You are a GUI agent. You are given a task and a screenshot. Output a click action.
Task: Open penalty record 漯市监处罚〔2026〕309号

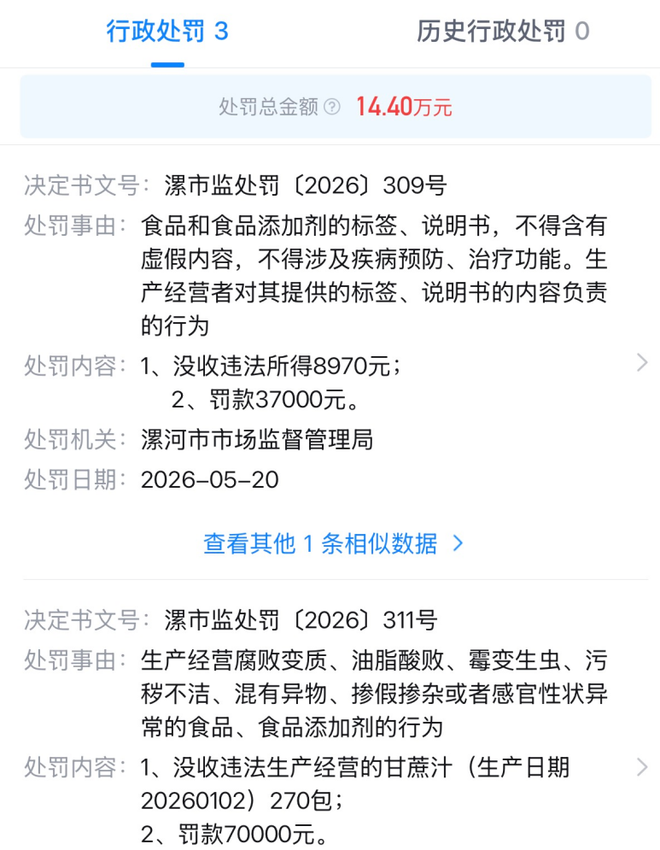click(336, 332)
